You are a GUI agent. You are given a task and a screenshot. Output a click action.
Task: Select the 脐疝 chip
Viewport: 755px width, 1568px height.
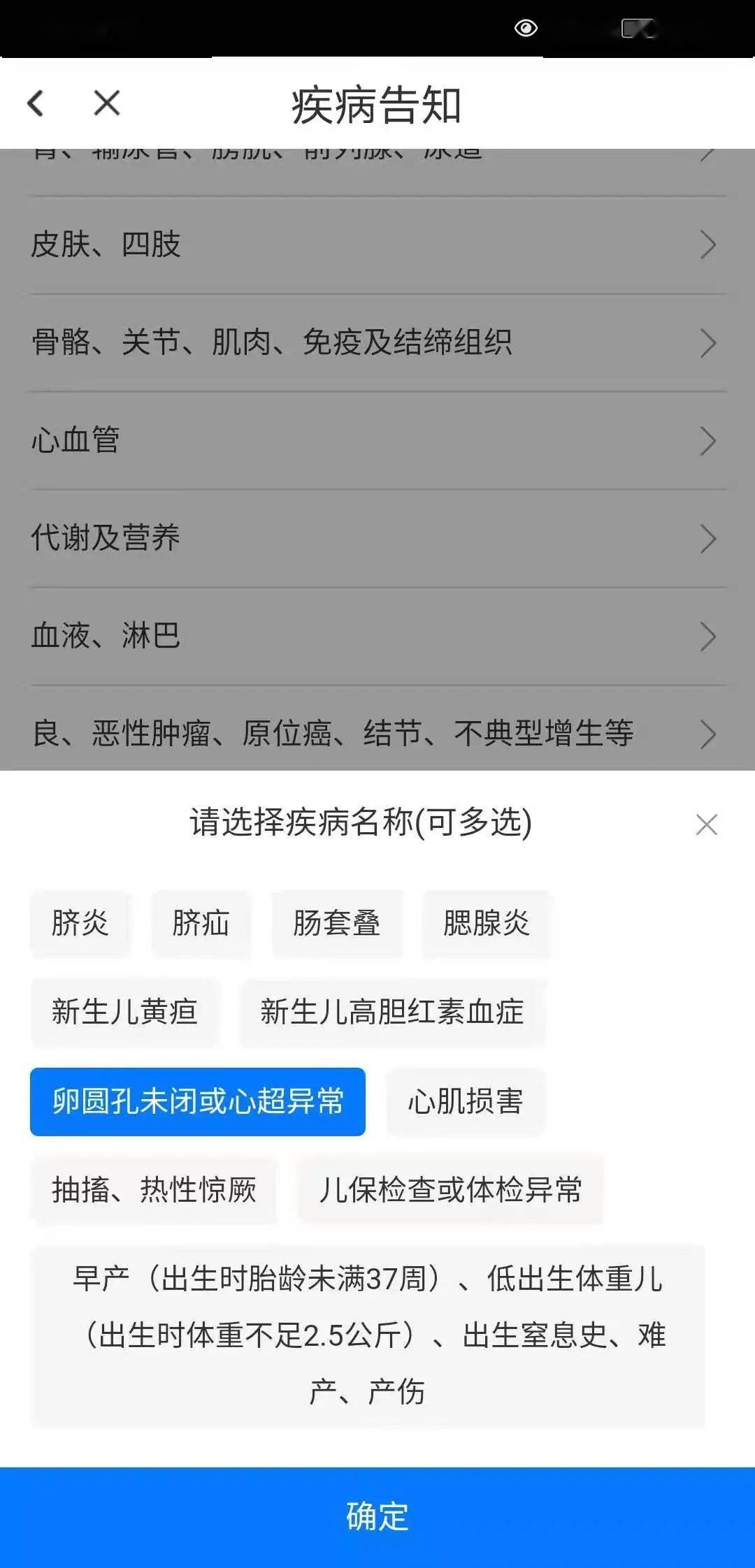click(201, 924)
